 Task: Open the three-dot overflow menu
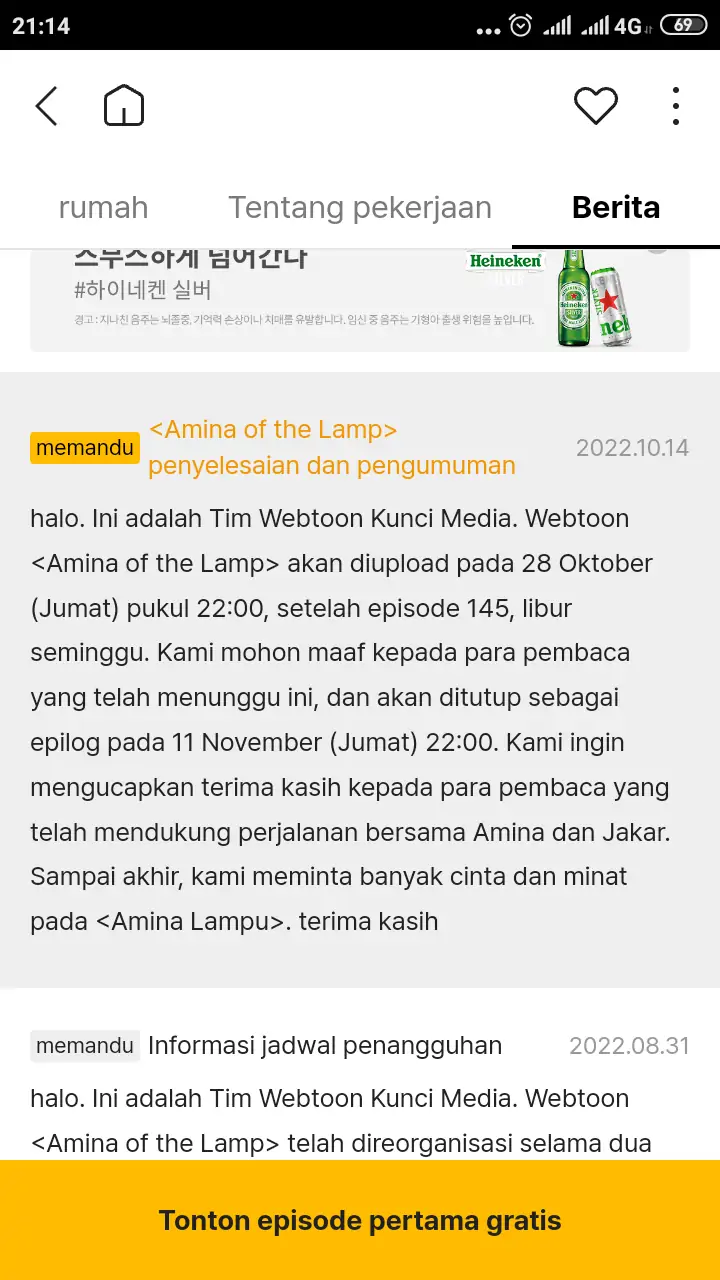pos(676,106)
